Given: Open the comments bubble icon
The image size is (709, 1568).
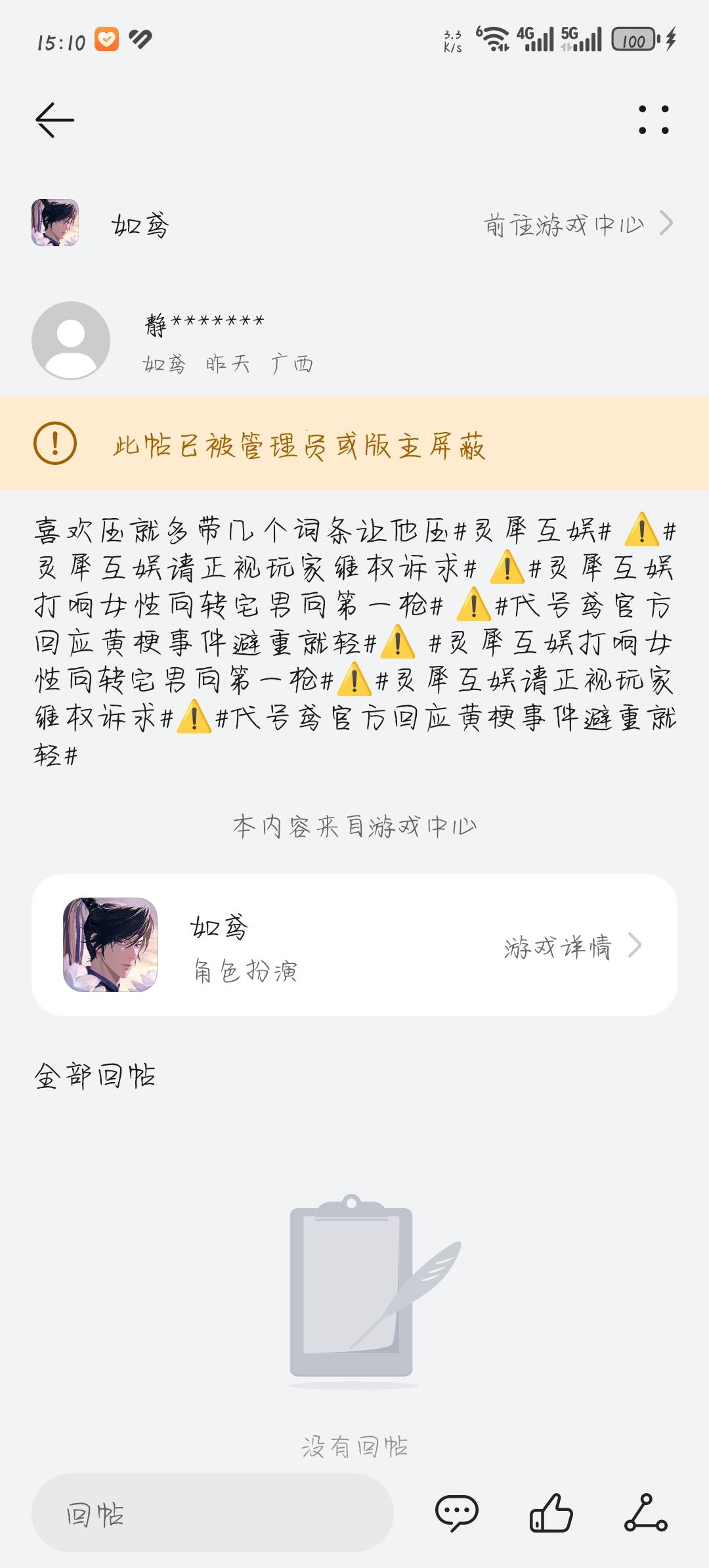Looking at the screenshot, I should click(456, 1512).
